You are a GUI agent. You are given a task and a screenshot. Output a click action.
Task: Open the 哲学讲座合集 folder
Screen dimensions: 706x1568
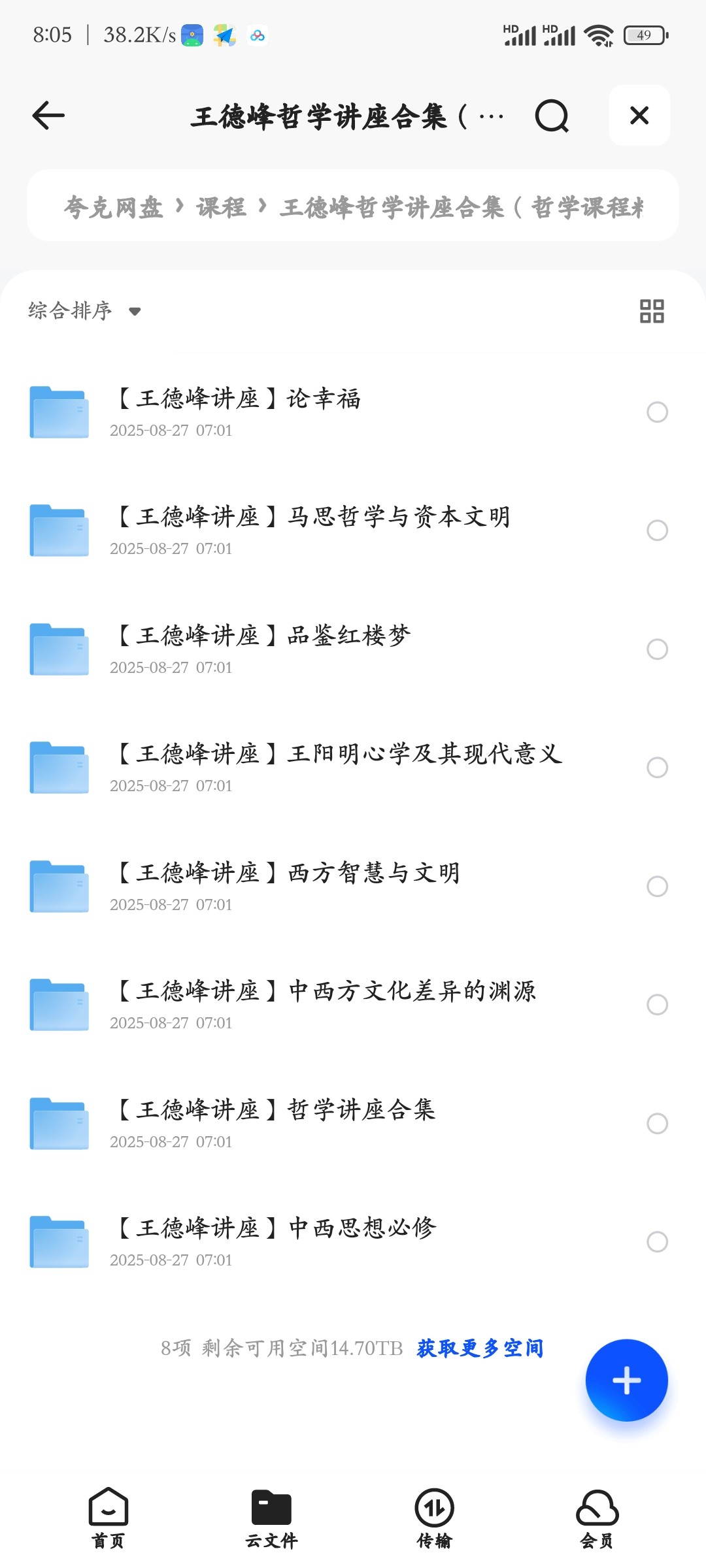point(353,1124)
